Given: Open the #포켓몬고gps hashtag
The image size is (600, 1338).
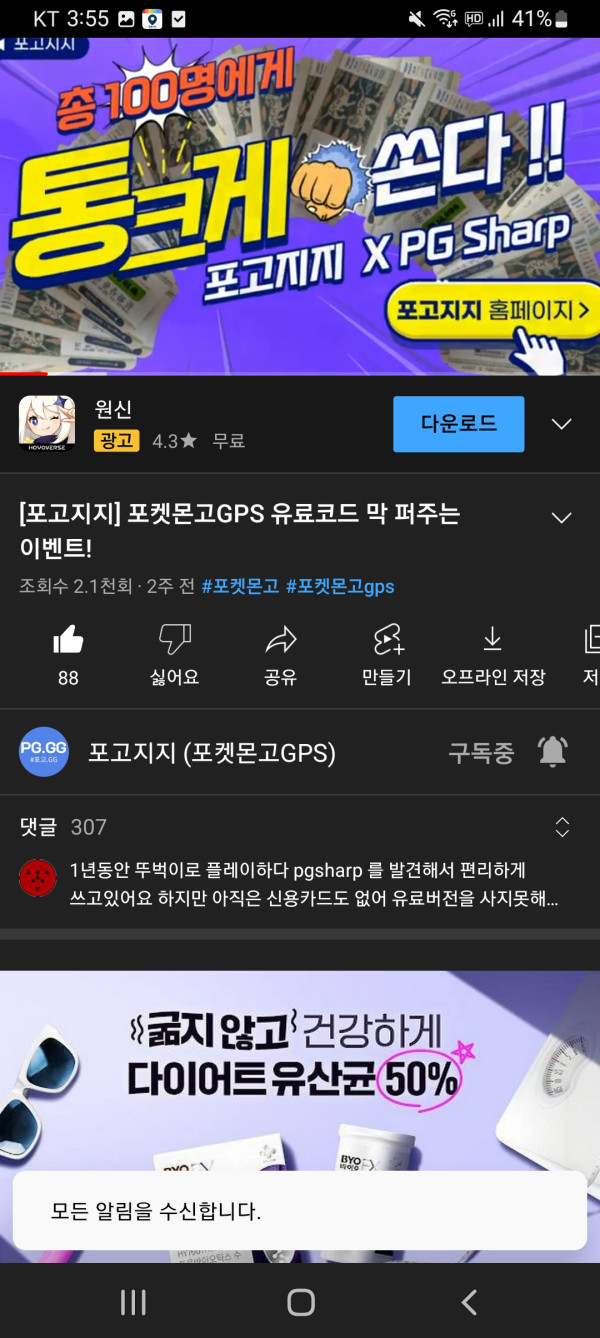Looking at the screenshot, I should [340, 587].
